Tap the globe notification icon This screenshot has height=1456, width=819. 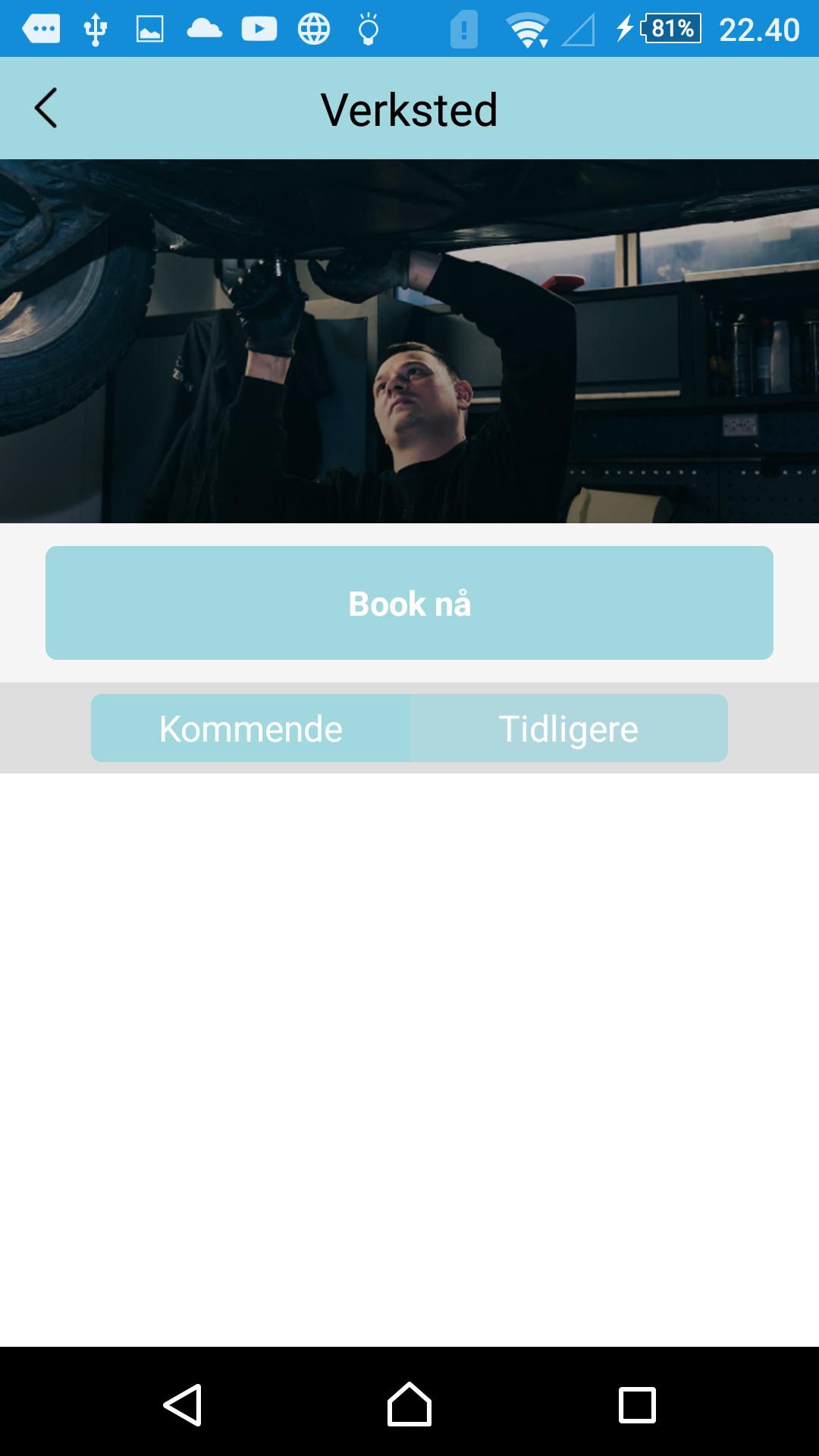(x=313, y=29)
